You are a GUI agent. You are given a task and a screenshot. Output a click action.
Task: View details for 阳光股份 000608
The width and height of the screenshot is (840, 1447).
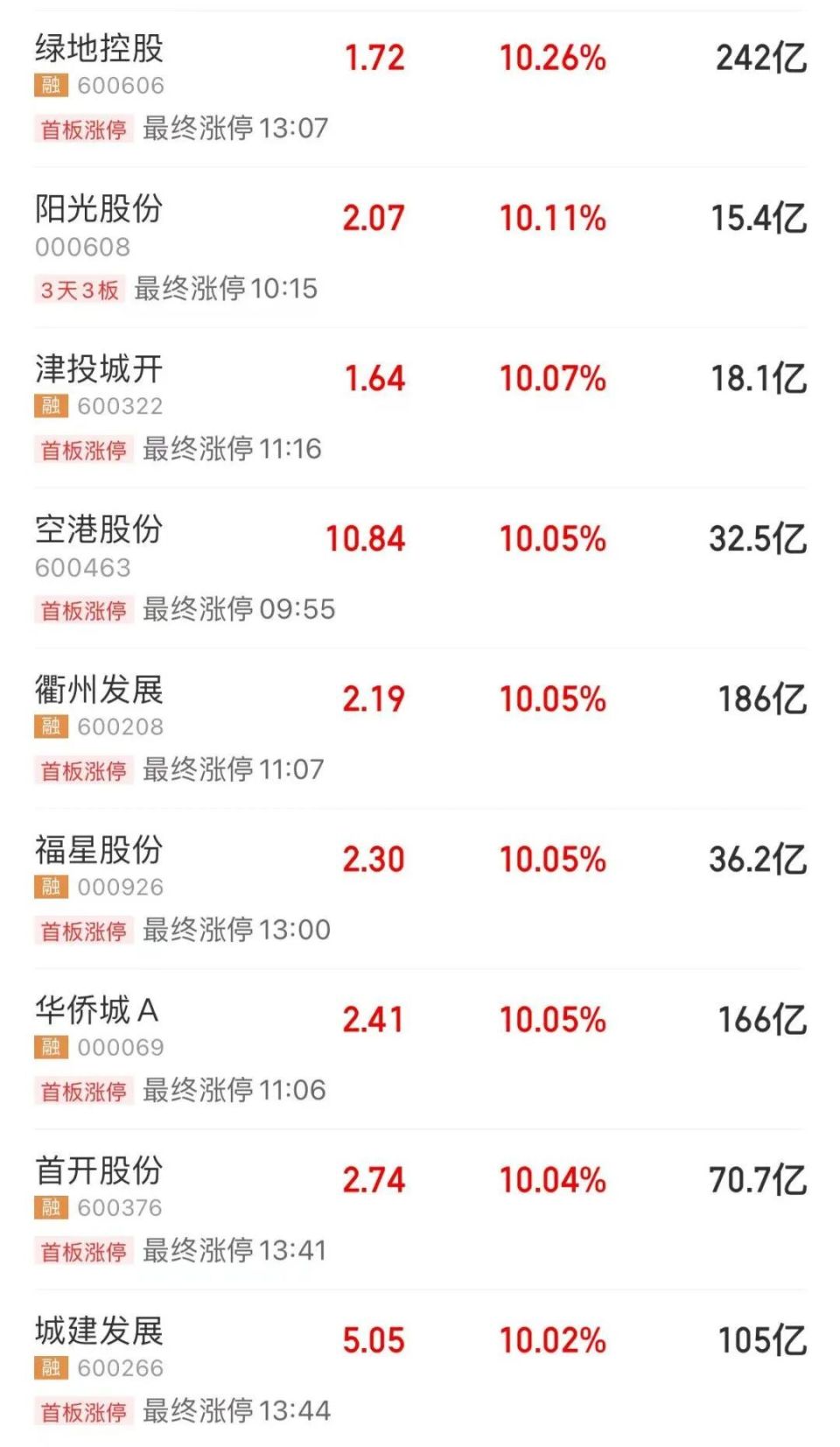click(x=420, y=248)
